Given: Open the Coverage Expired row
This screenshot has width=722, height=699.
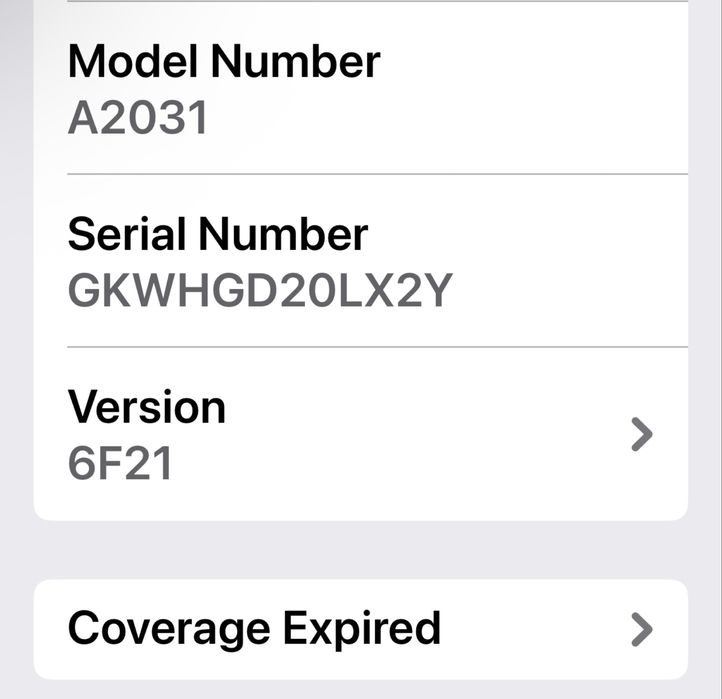Looking at the screenshot, I should [x=360, y=629].
